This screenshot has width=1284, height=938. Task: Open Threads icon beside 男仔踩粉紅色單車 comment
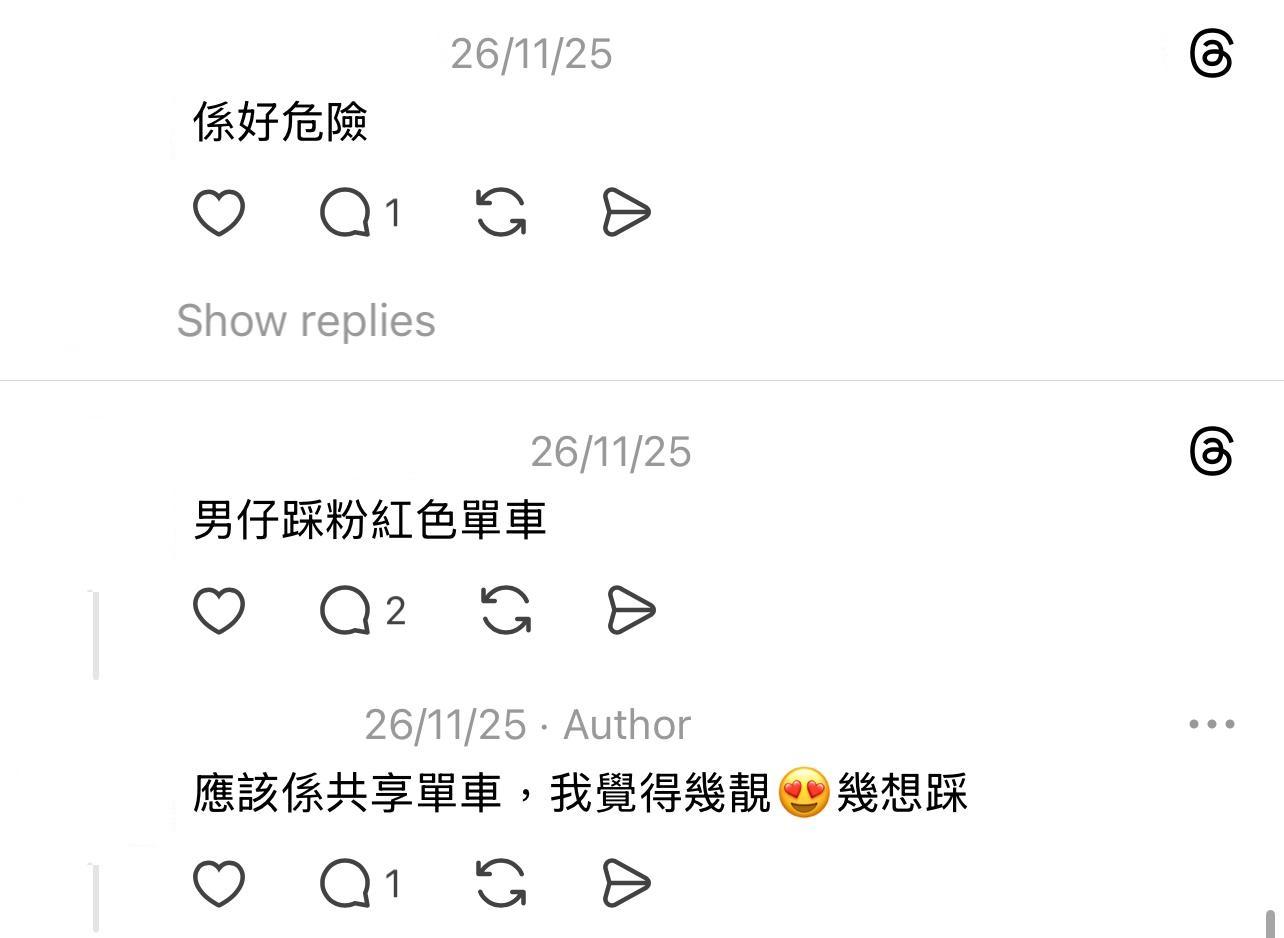(1211, 451)
